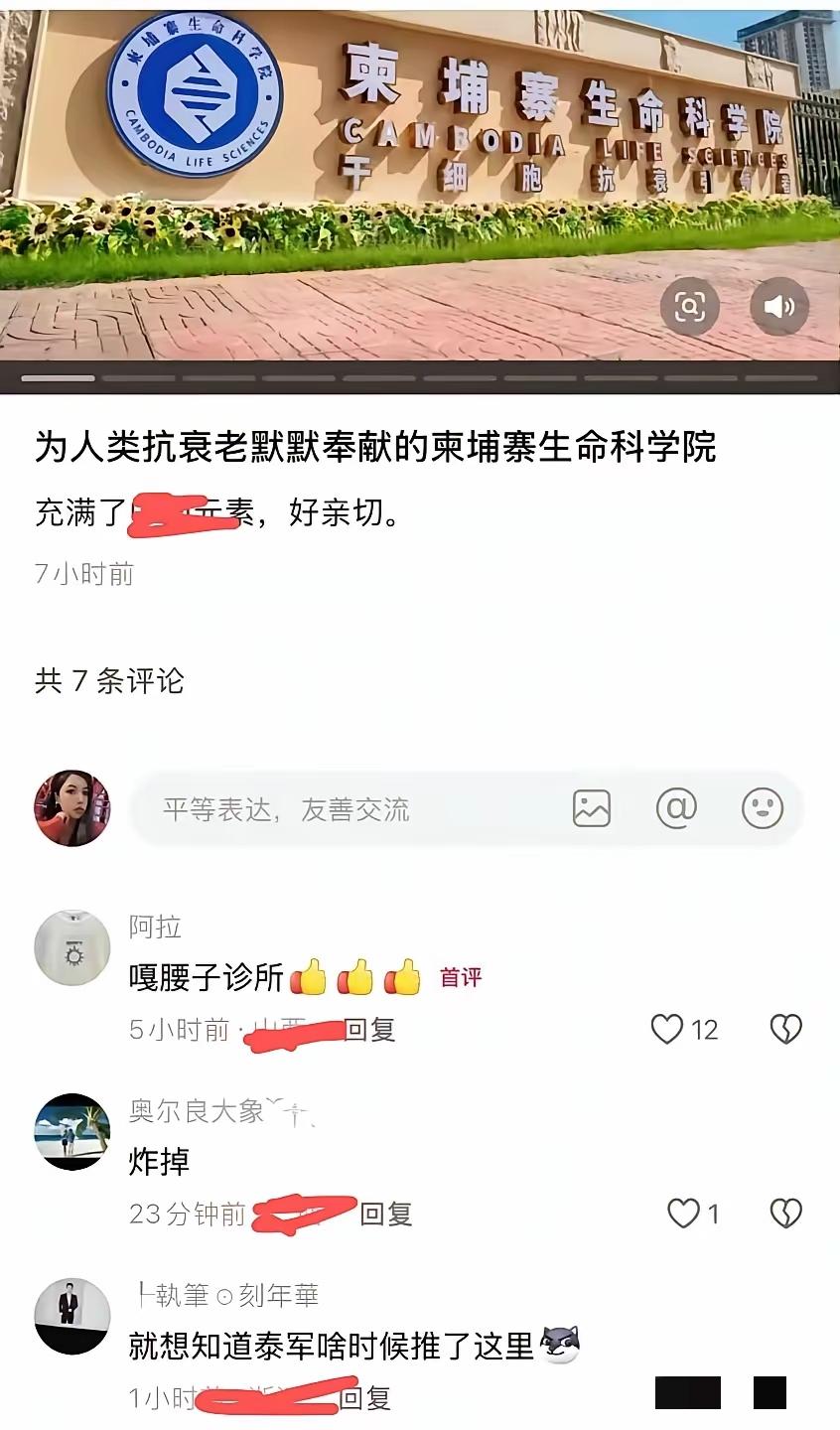Mention a user with the @ icon
This screenshot has height=1430, width=840.
676,809
